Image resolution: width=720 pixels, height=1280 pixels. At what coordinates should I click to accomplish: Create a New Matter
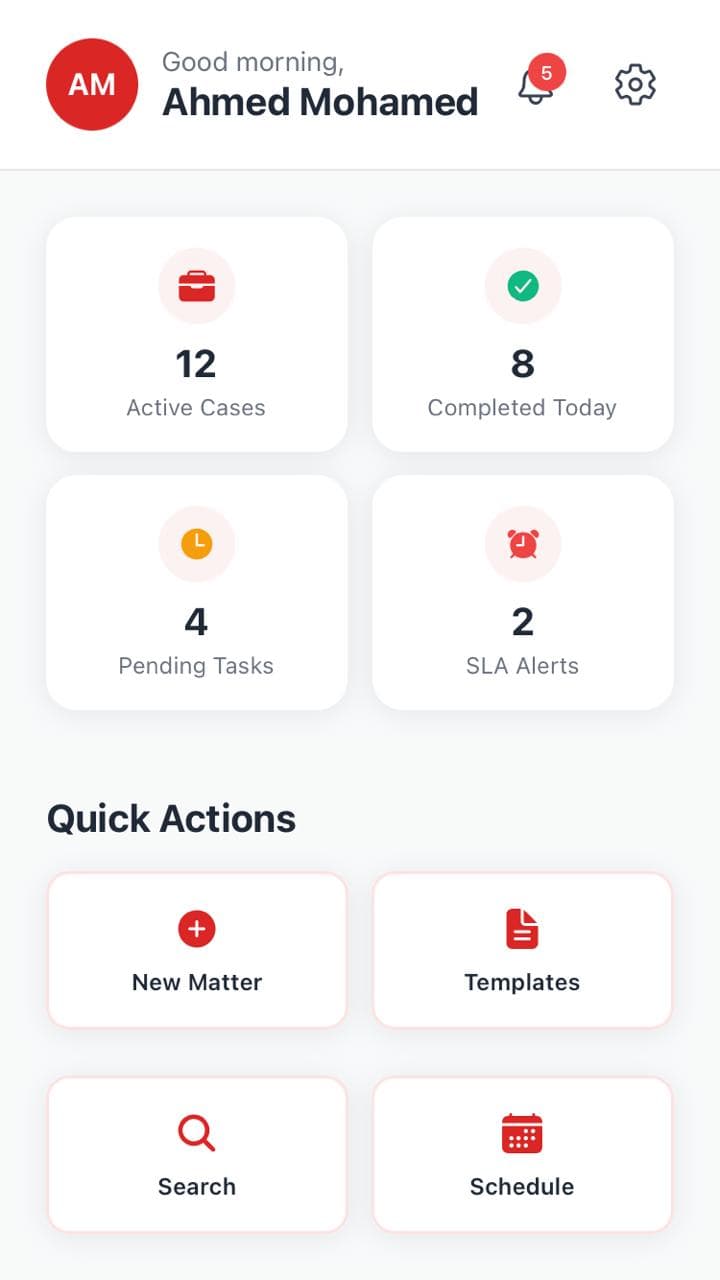tap(197, 950)
